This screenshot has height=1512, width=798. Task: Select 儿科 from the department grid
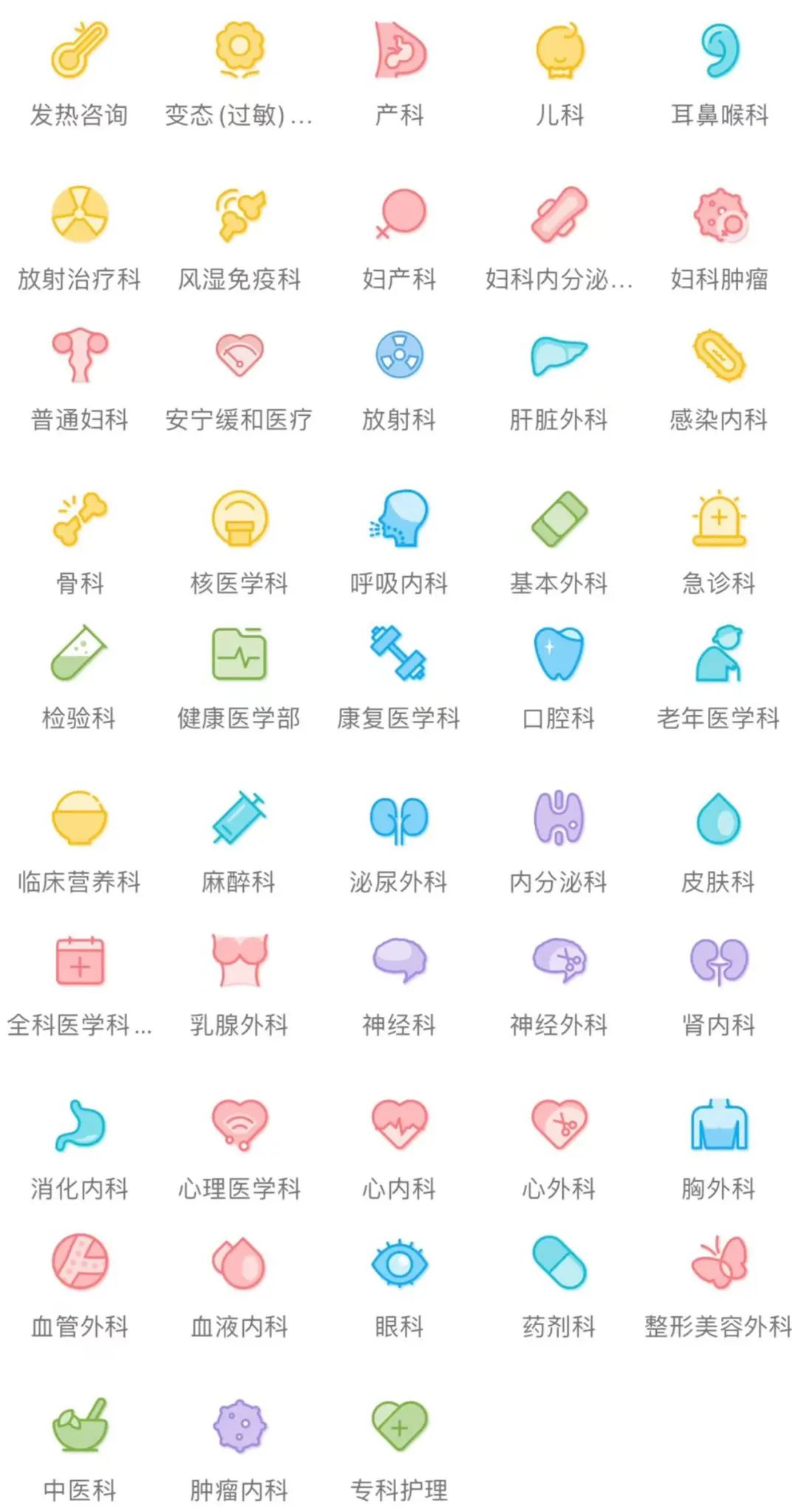click(x=559, y=75)
